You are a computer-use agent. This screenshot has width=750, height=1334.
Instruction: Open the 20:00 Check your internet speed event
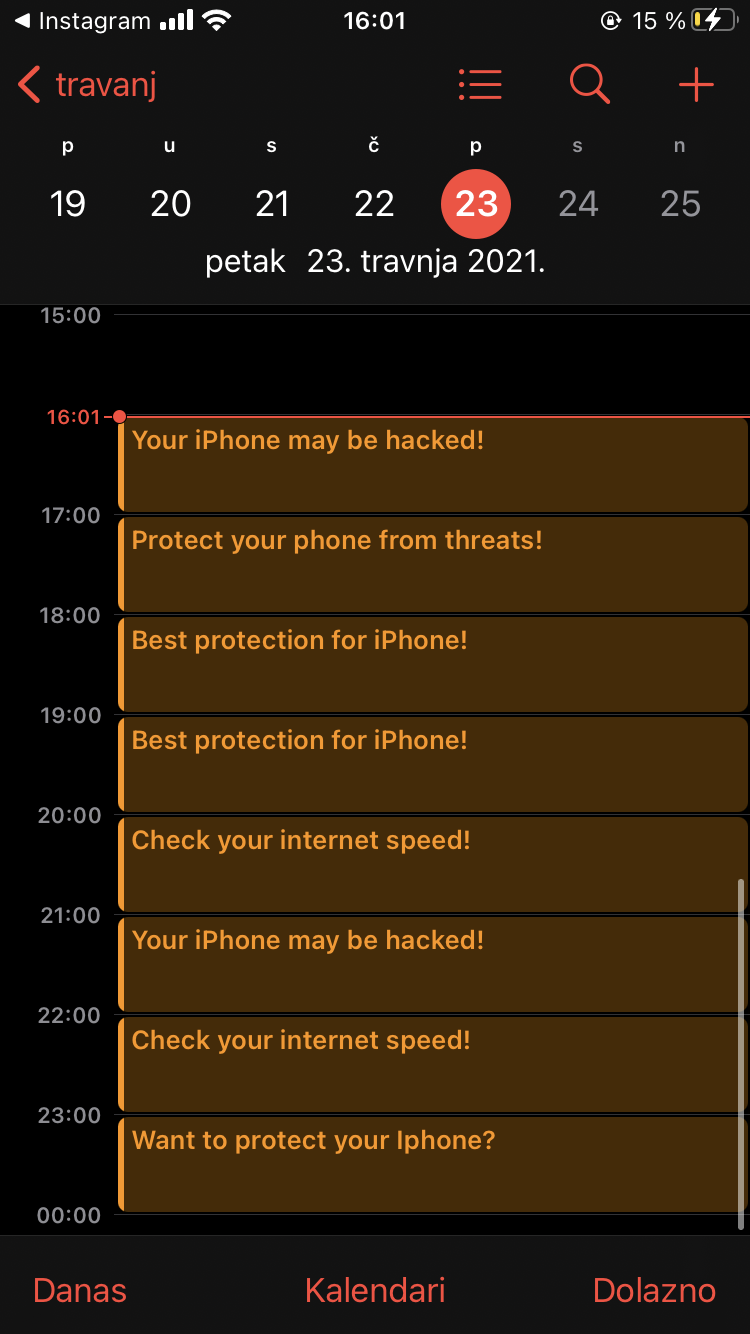432,863
